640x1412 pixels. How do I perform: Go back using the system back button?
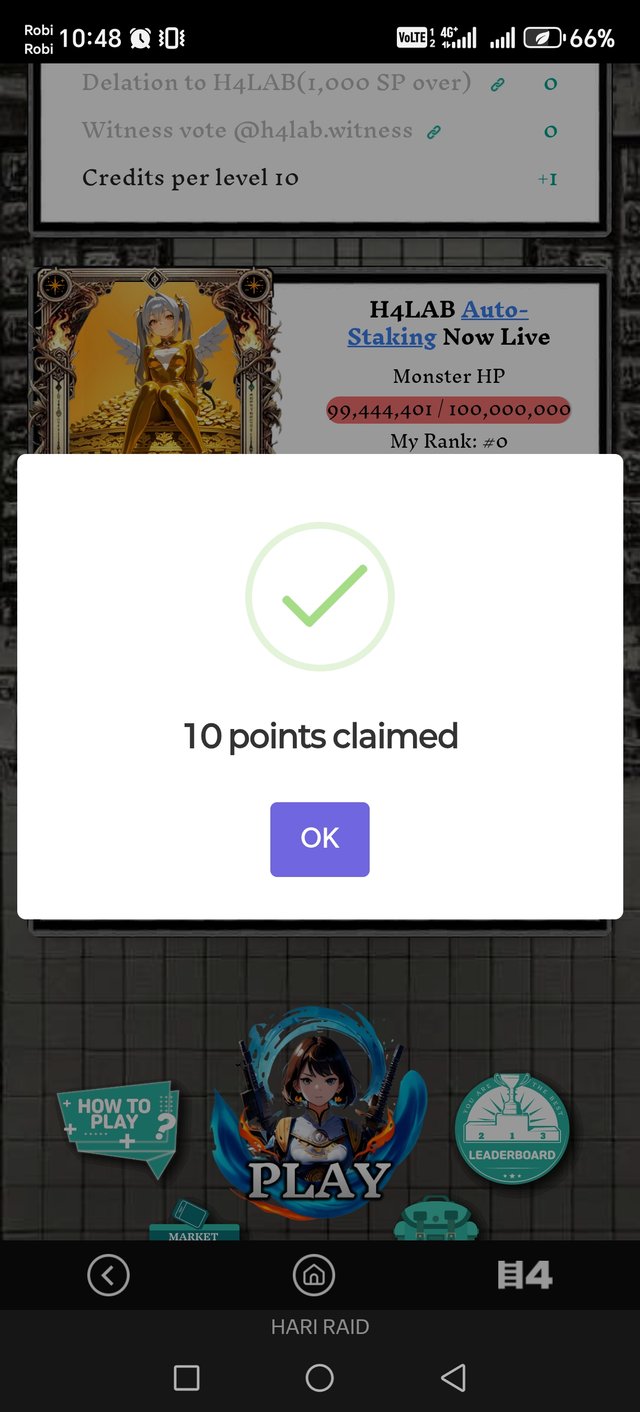tap(453, 1378)
